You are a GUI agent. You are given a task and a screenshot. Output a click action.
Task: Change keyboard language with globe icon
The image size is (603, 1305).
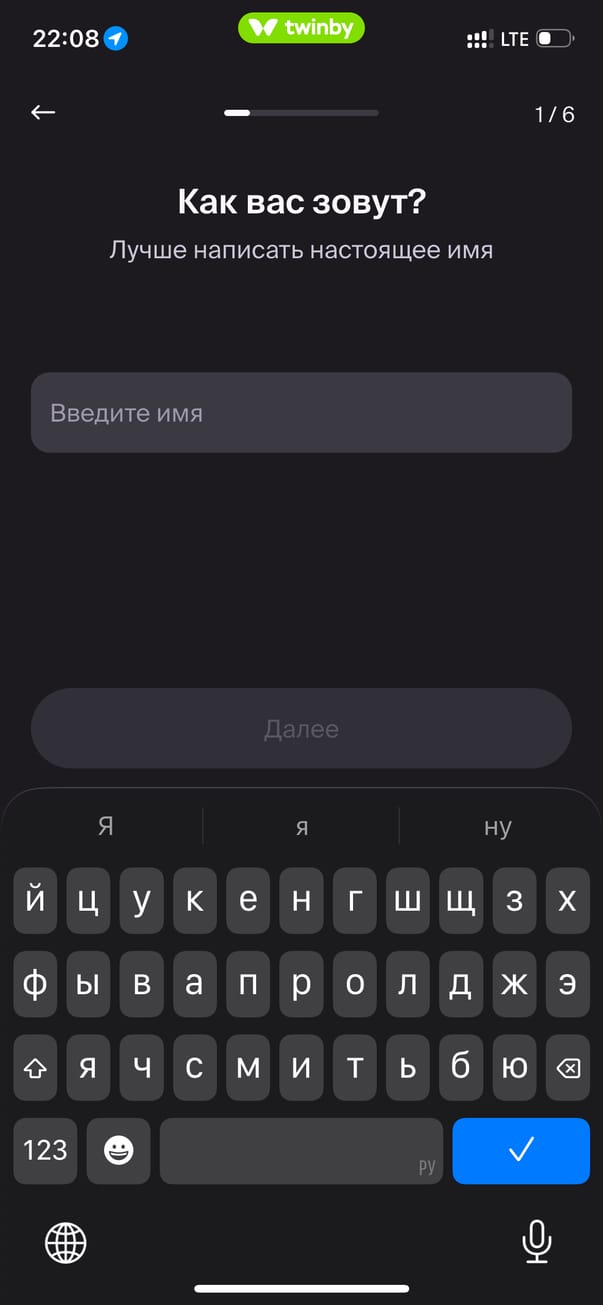pos(66,1243)
